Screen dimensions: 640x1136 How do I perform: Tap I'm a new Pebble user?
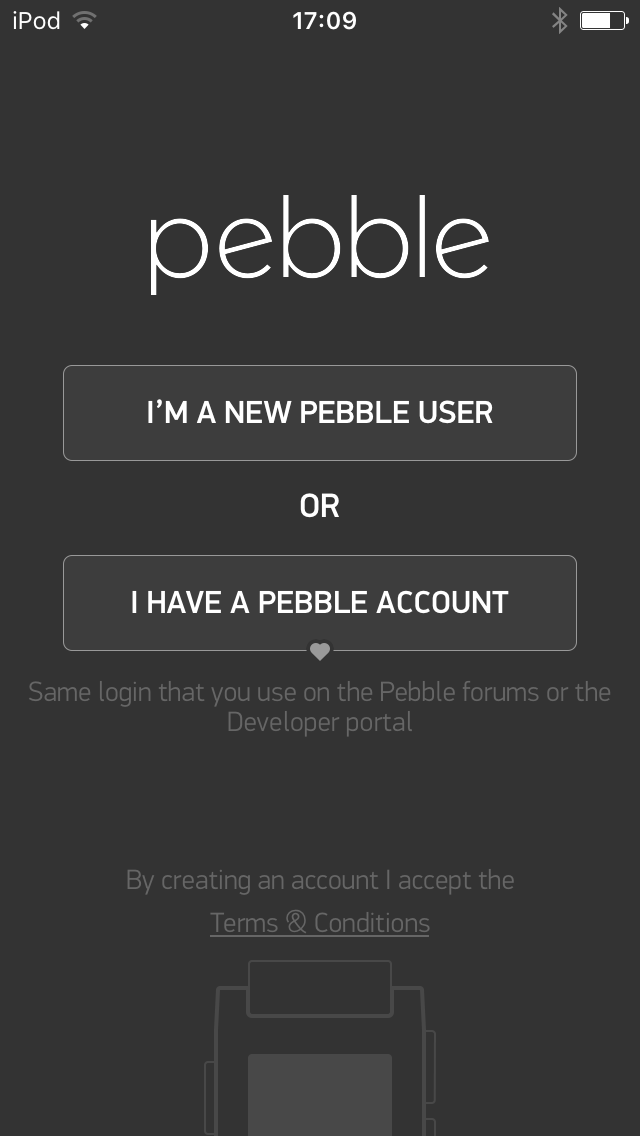point(320,413)
